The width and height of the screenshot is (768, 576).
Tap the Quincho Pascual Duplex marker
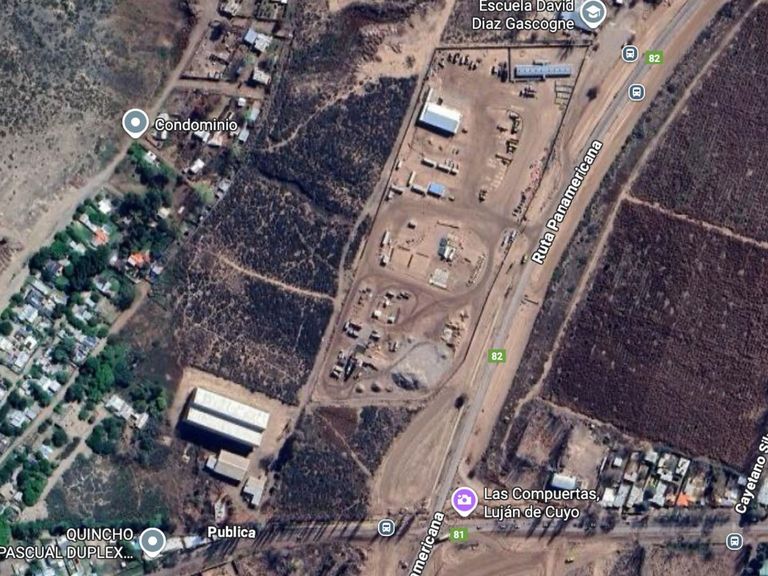[x=152, y=543]
